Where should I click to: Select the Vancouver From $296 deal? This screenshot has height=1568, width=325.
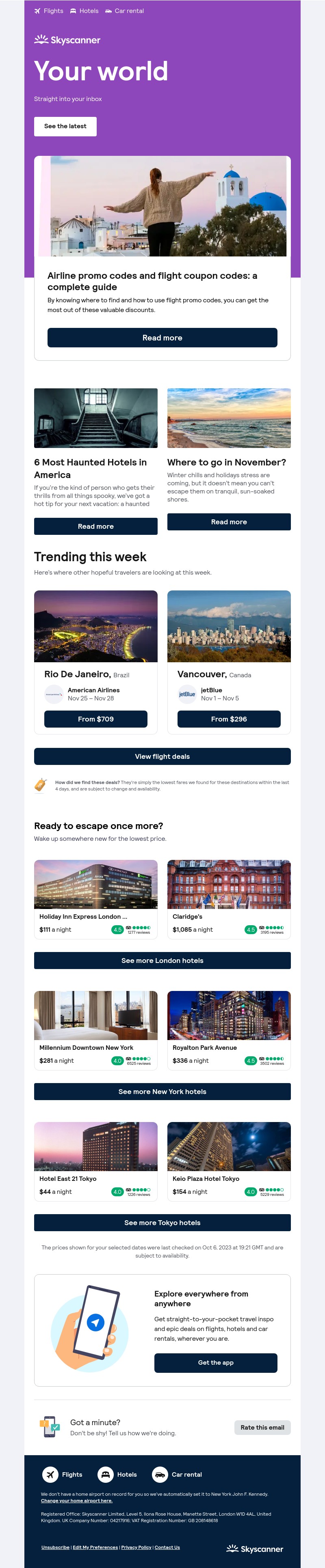[x=229, y=719]
